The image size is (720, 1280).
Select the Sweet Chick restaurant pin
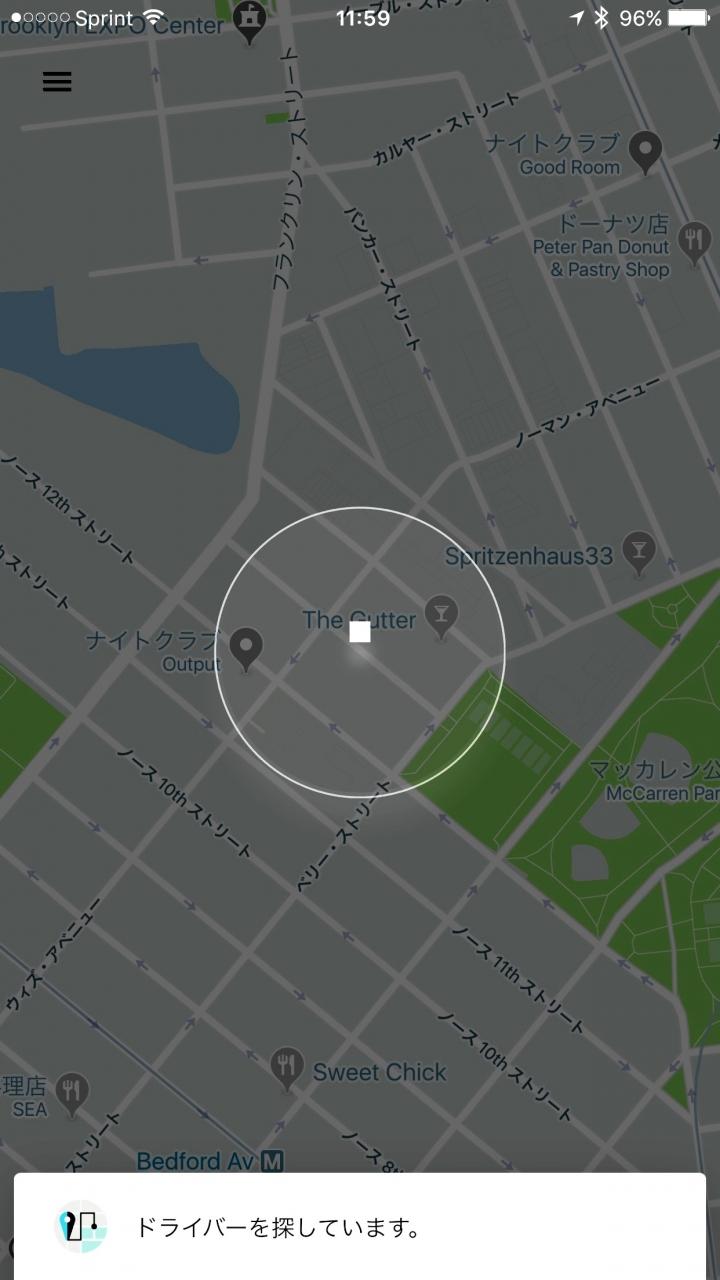click(287, 1067)
